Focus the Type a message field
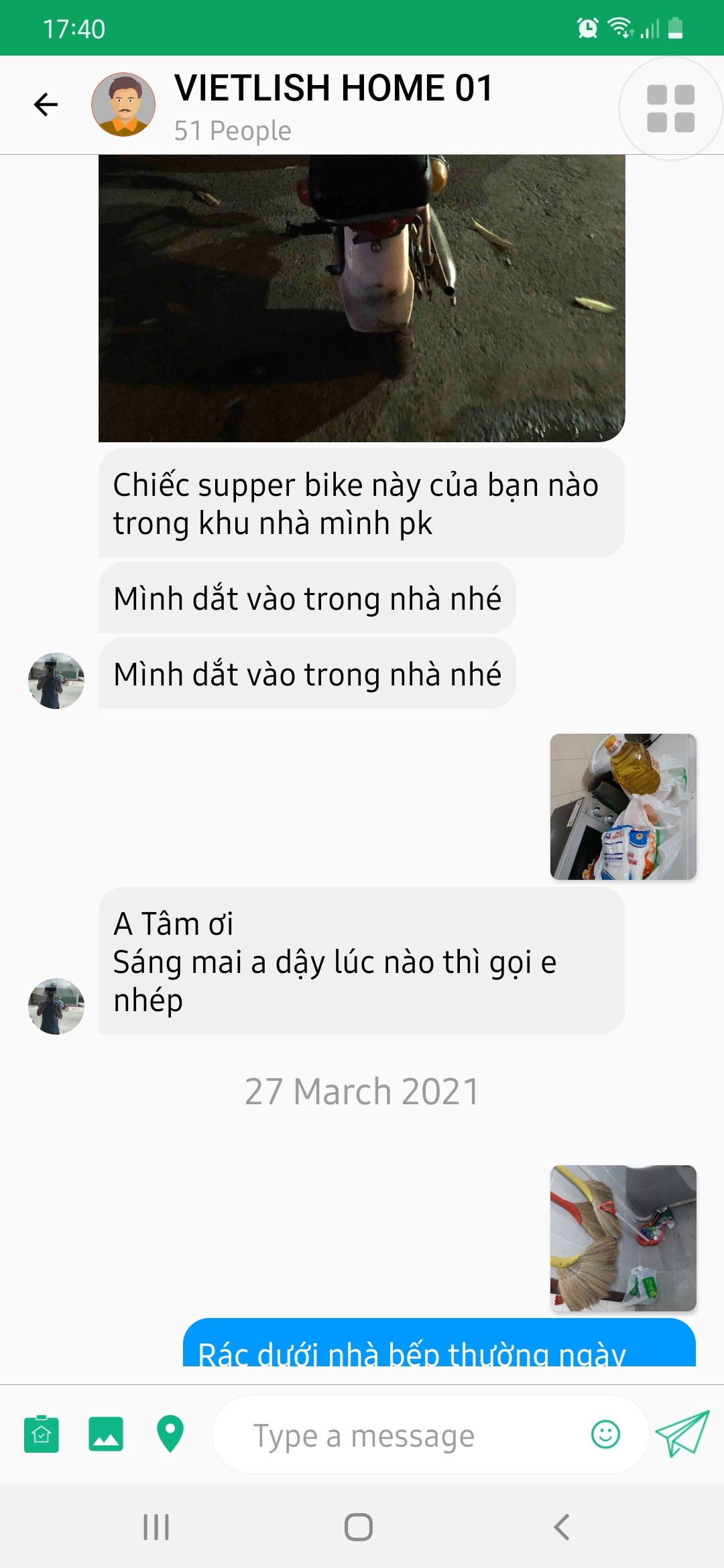 click(x=402, y=1435)
